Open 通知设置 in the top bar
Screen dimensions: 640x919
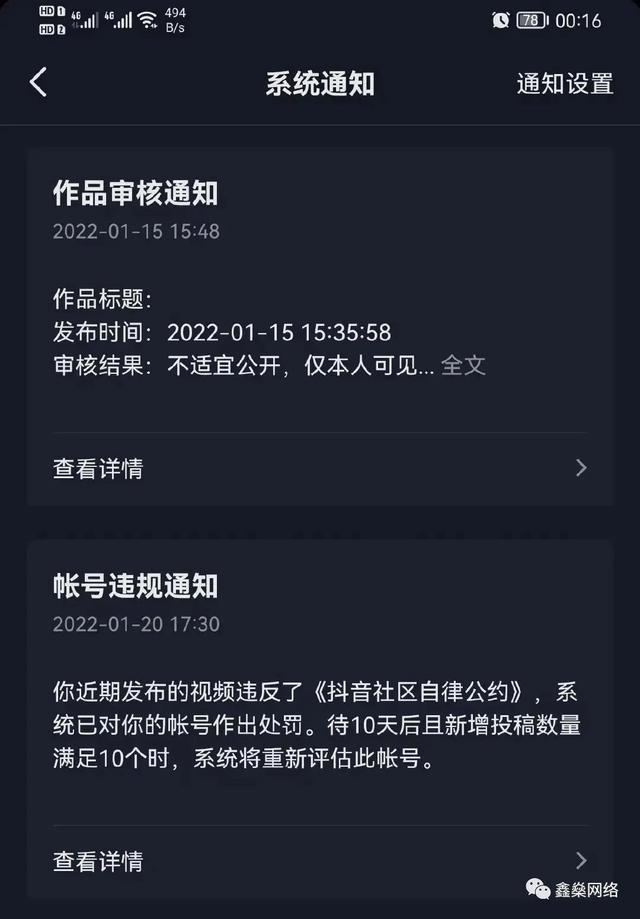pos(564,84)
